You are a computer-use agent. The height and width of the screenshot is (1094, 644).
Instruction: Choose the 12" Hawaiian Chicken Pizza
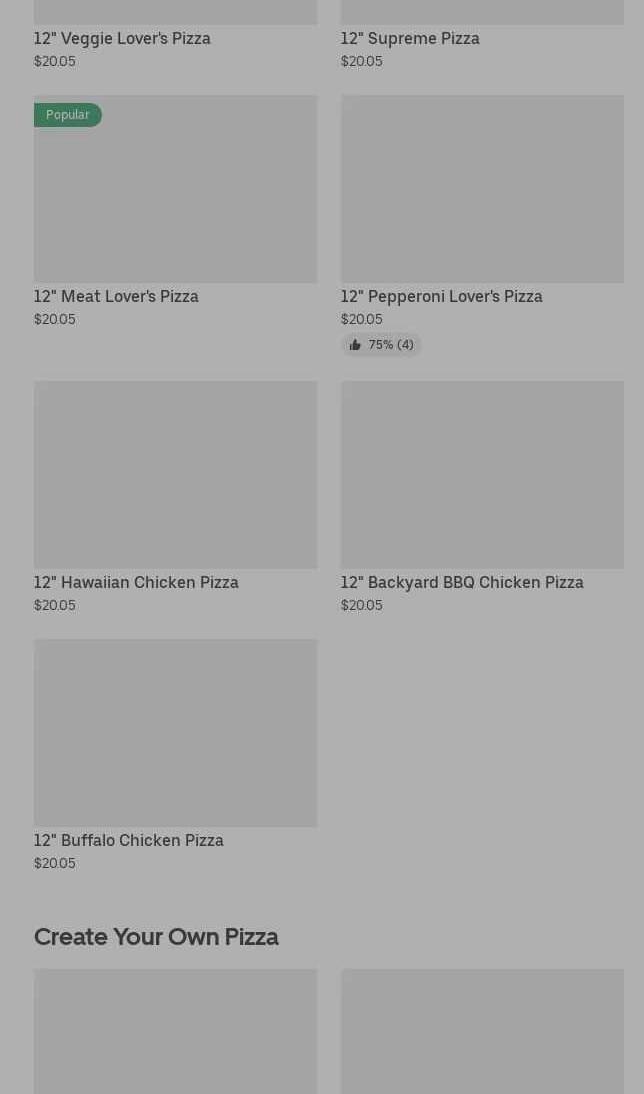click(x=175, y=475)
